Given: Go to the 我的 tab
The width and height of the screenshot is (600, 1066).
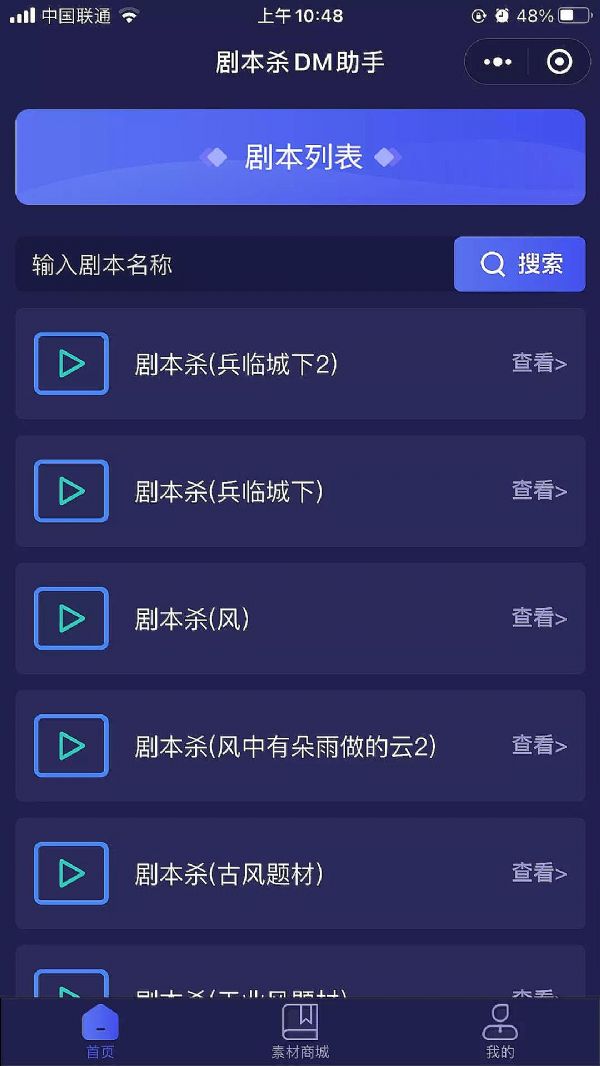Looking at the screenshot, I should click(x=499, y=1032).
